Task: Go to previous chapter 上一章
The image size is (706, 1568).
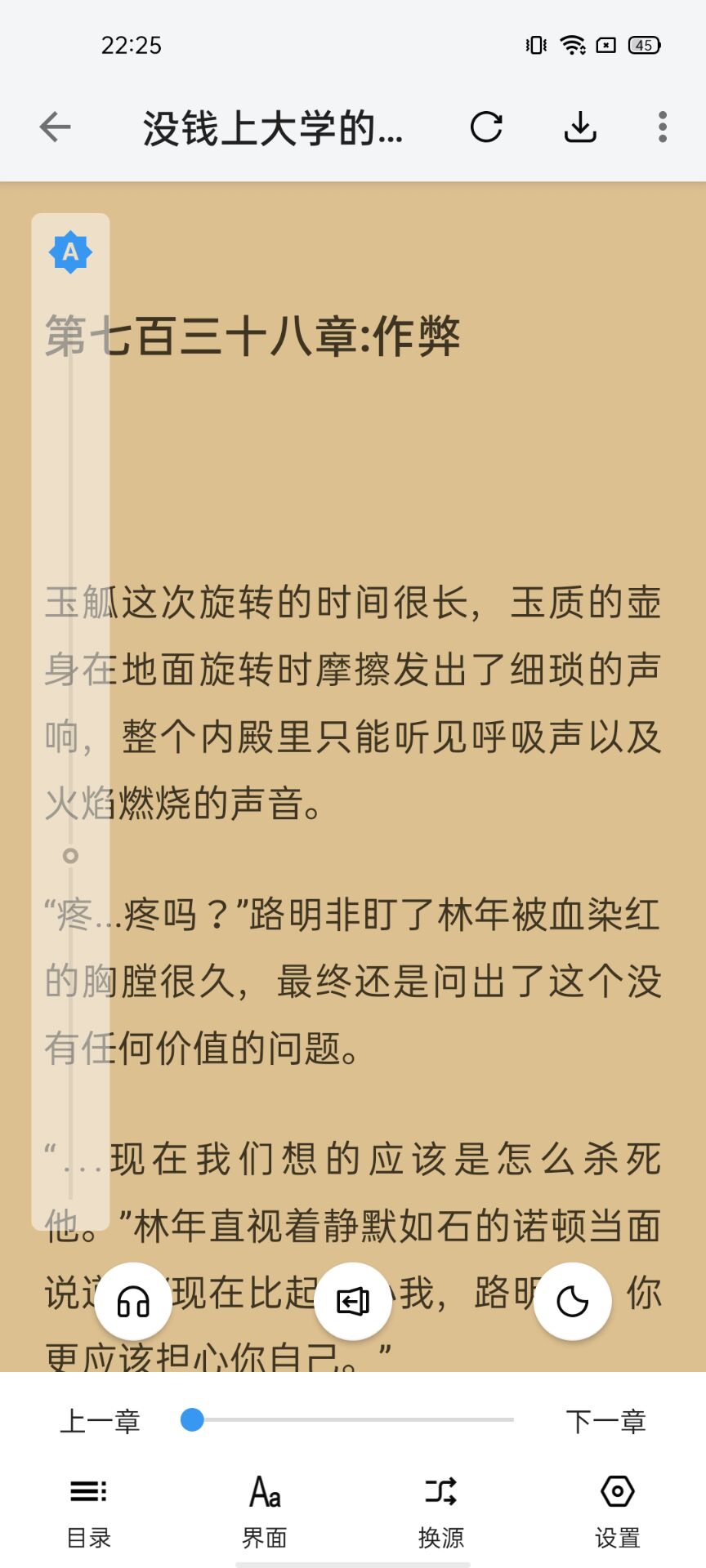Action: click(100, 1421)
